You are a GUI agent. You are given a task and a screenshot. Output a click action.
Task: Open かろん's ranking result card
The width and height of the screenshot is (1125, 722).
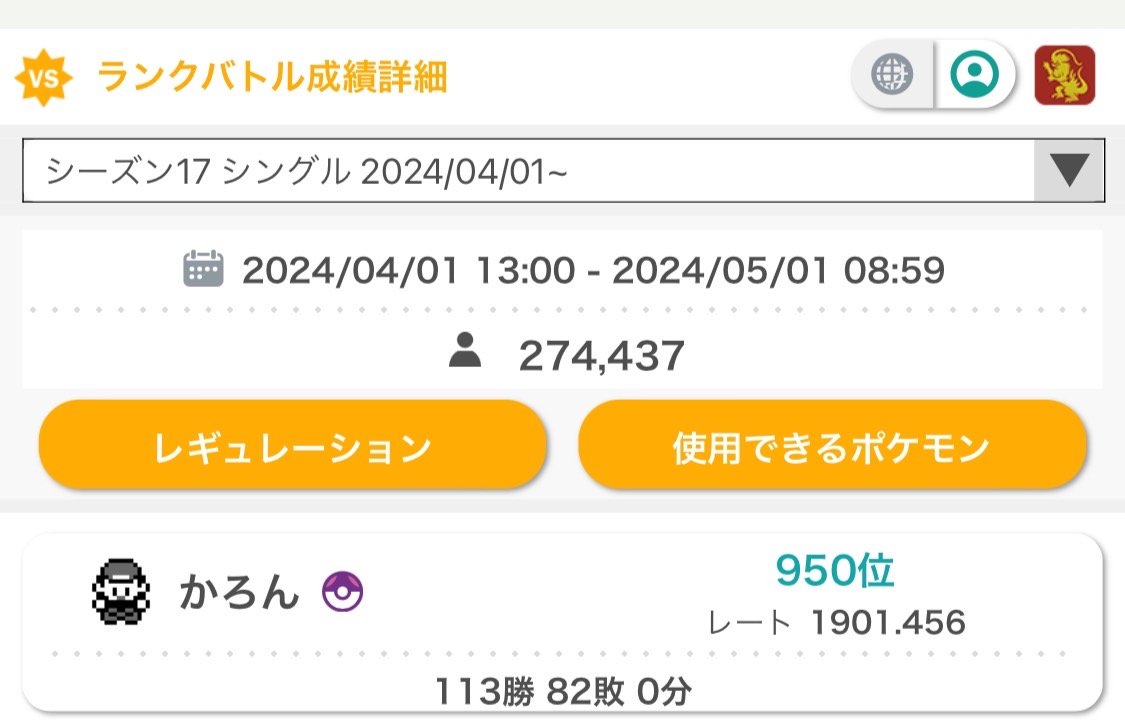pyautogui.click(x=562, y=623)
